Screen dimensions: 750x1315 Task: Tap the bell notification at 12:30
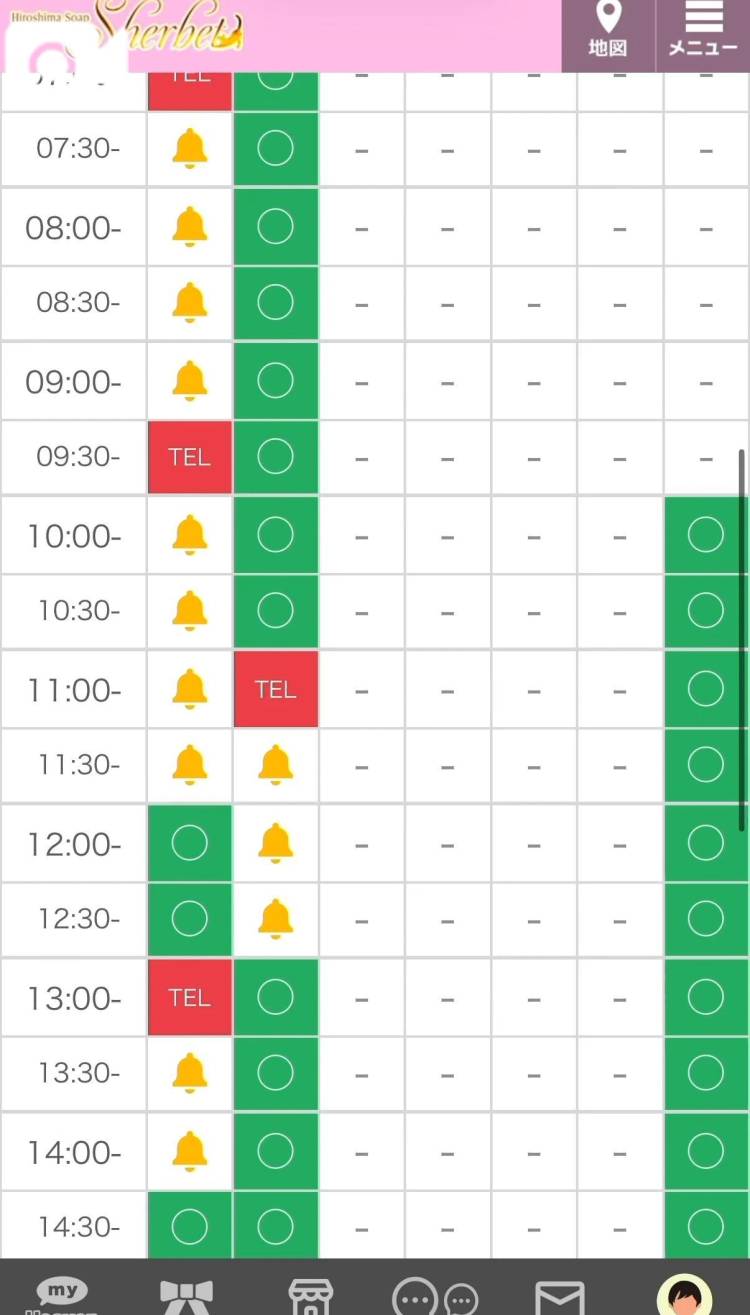tap(276, 919)
